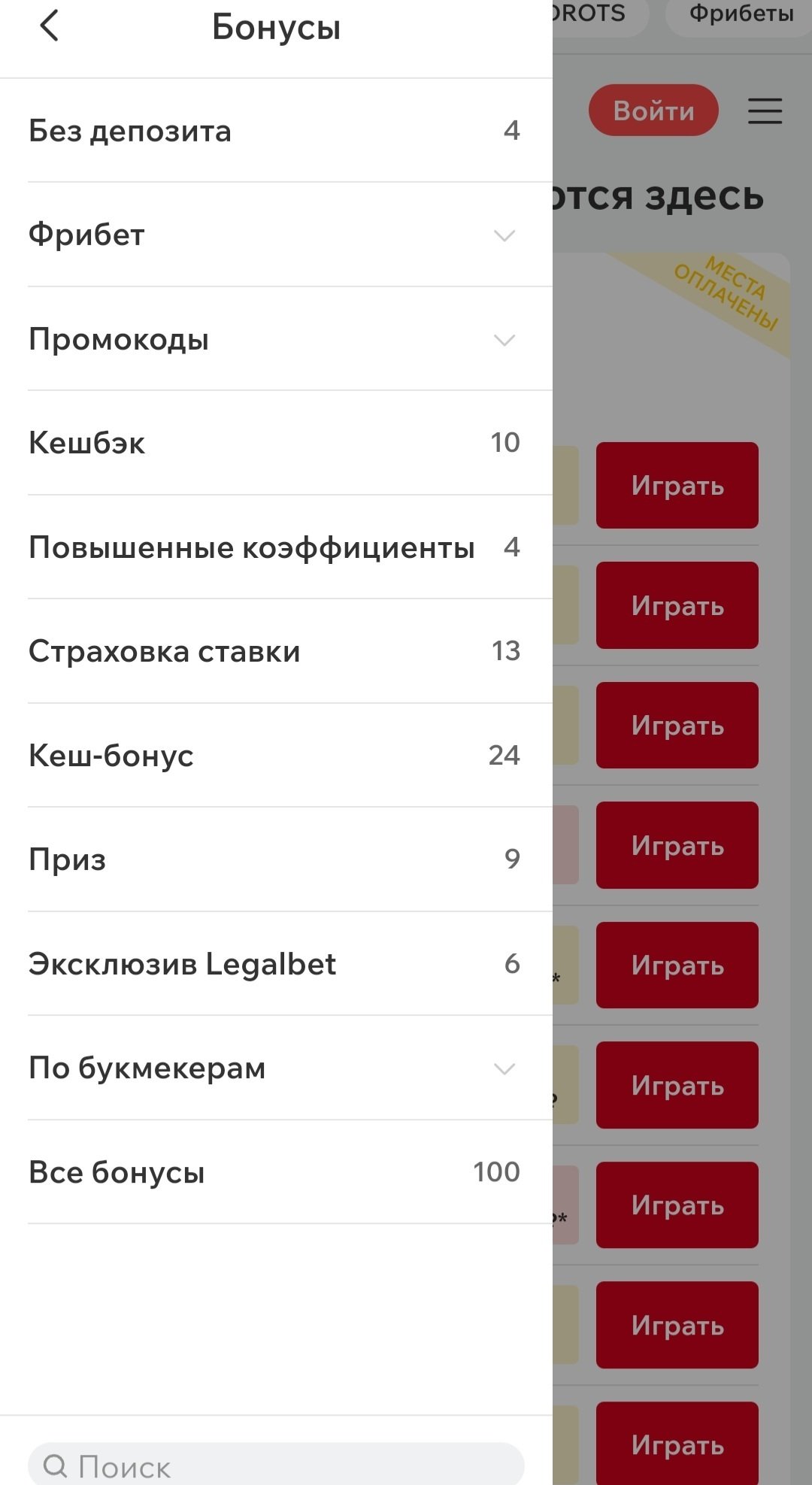Screen dimensions: 812x1485
Task: Expand the Промокоды section
Action: (274, 339)
